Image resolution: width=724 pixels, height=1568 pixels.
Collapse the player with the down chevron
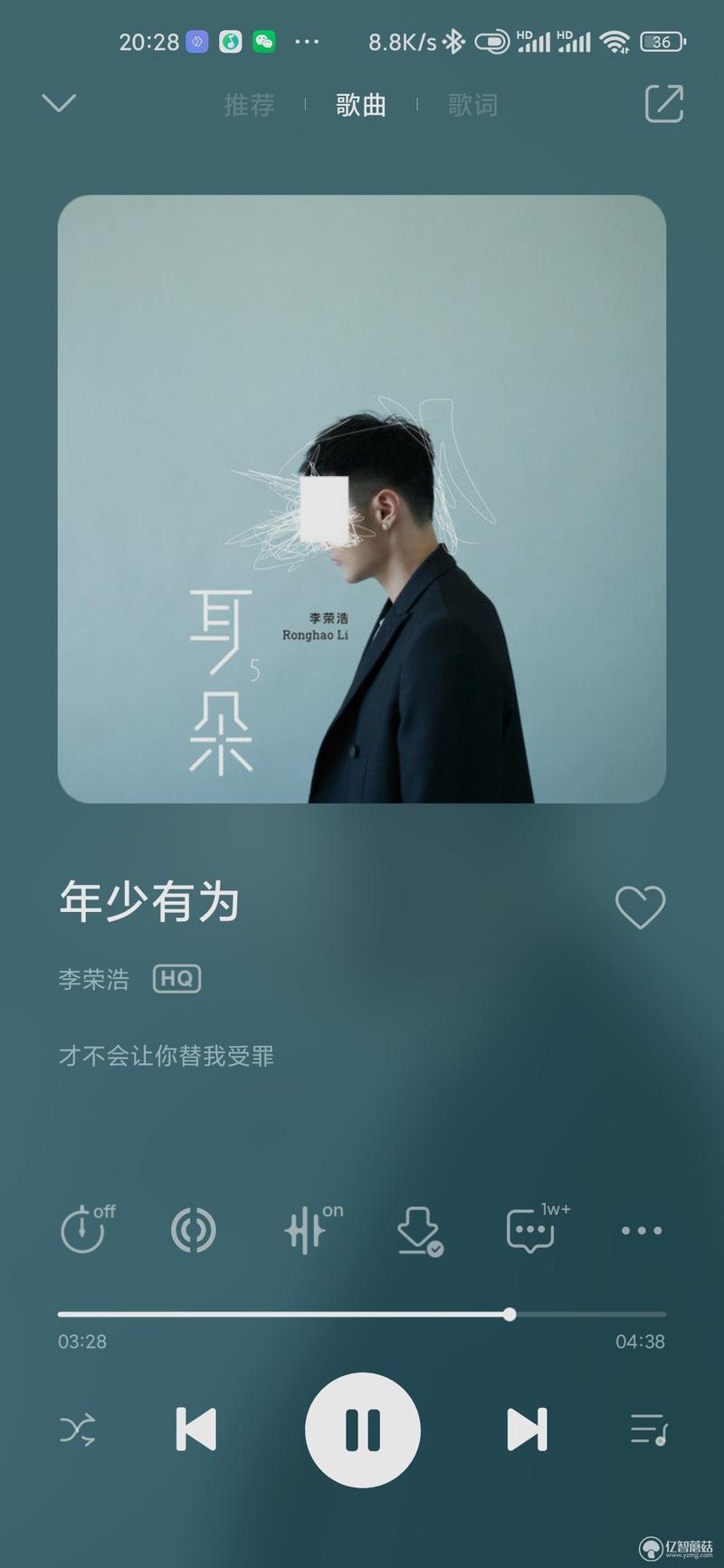(59, 103)
